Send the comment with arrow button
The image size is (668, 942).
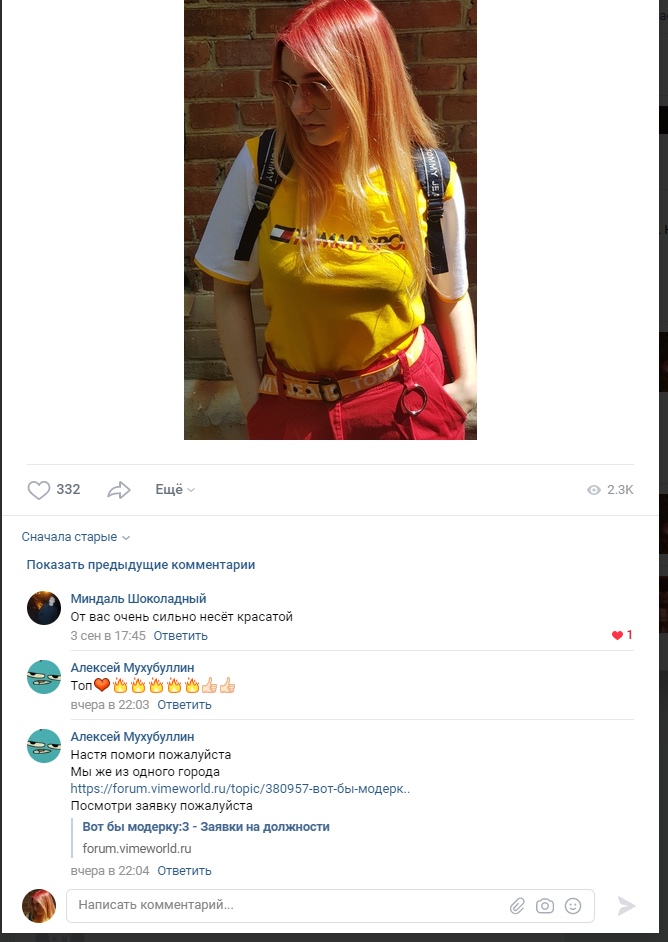[x=626, y=906]
